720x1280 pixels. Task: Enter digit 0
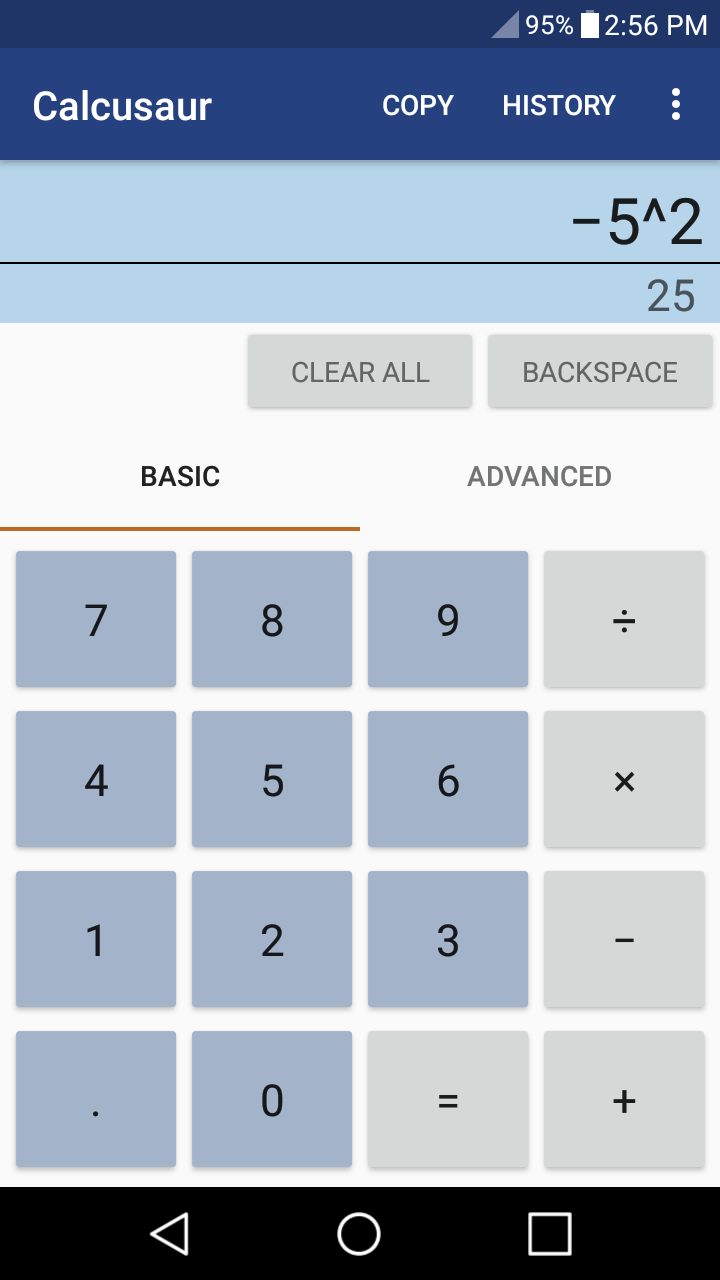point(272,1100)
